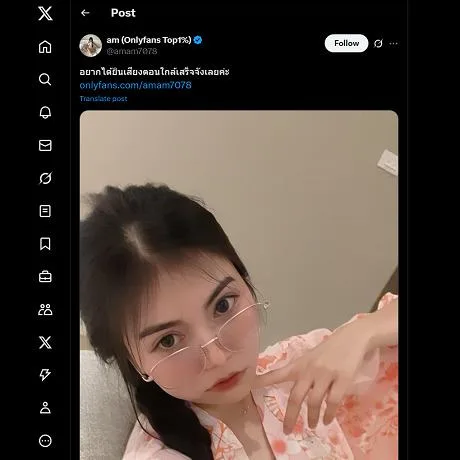Open Bookmarks in the sidebar
Viewport: 460px width, 460px height.
(x=45, y=244)
